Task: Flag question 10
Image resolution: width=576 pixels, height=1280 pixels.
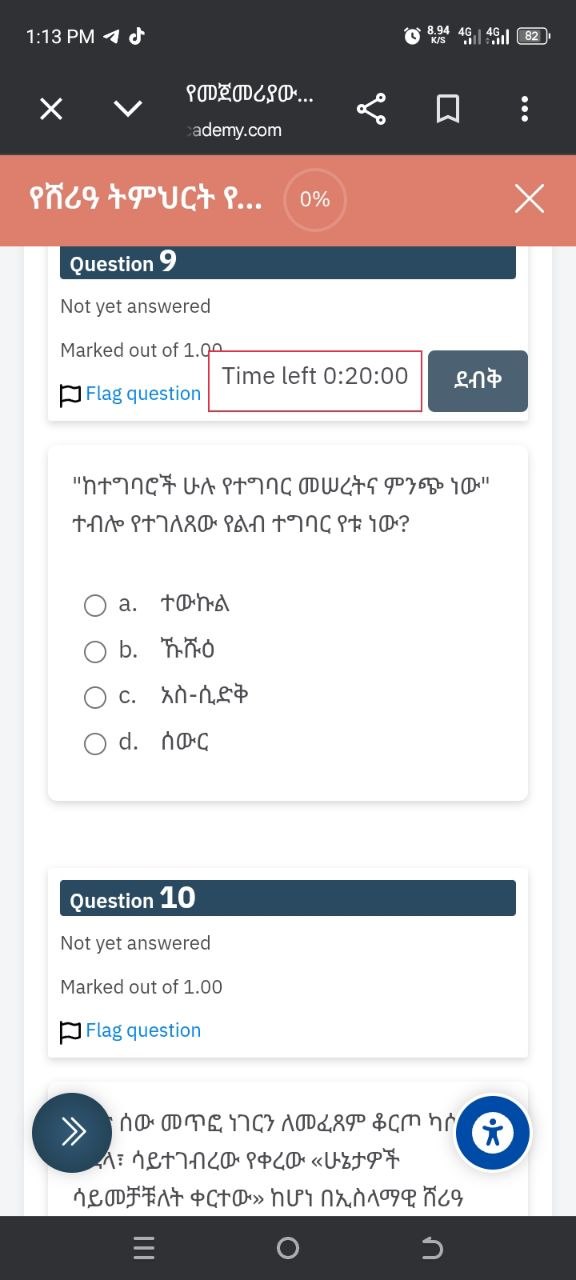Action: [131, 1031]
